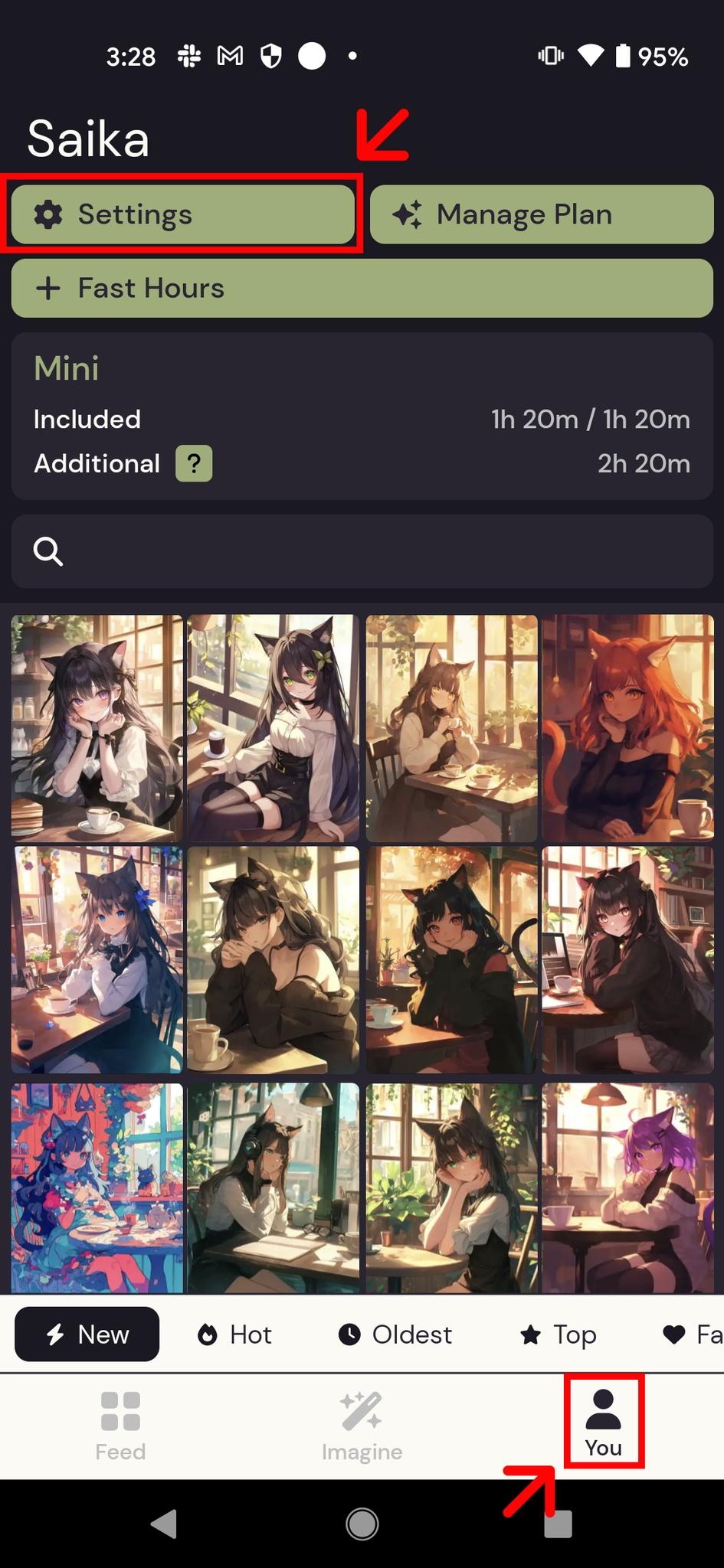Screen dimensions: 724x1568
Task: Switch to the Imagine tab
Action: tap(362, 1427)
